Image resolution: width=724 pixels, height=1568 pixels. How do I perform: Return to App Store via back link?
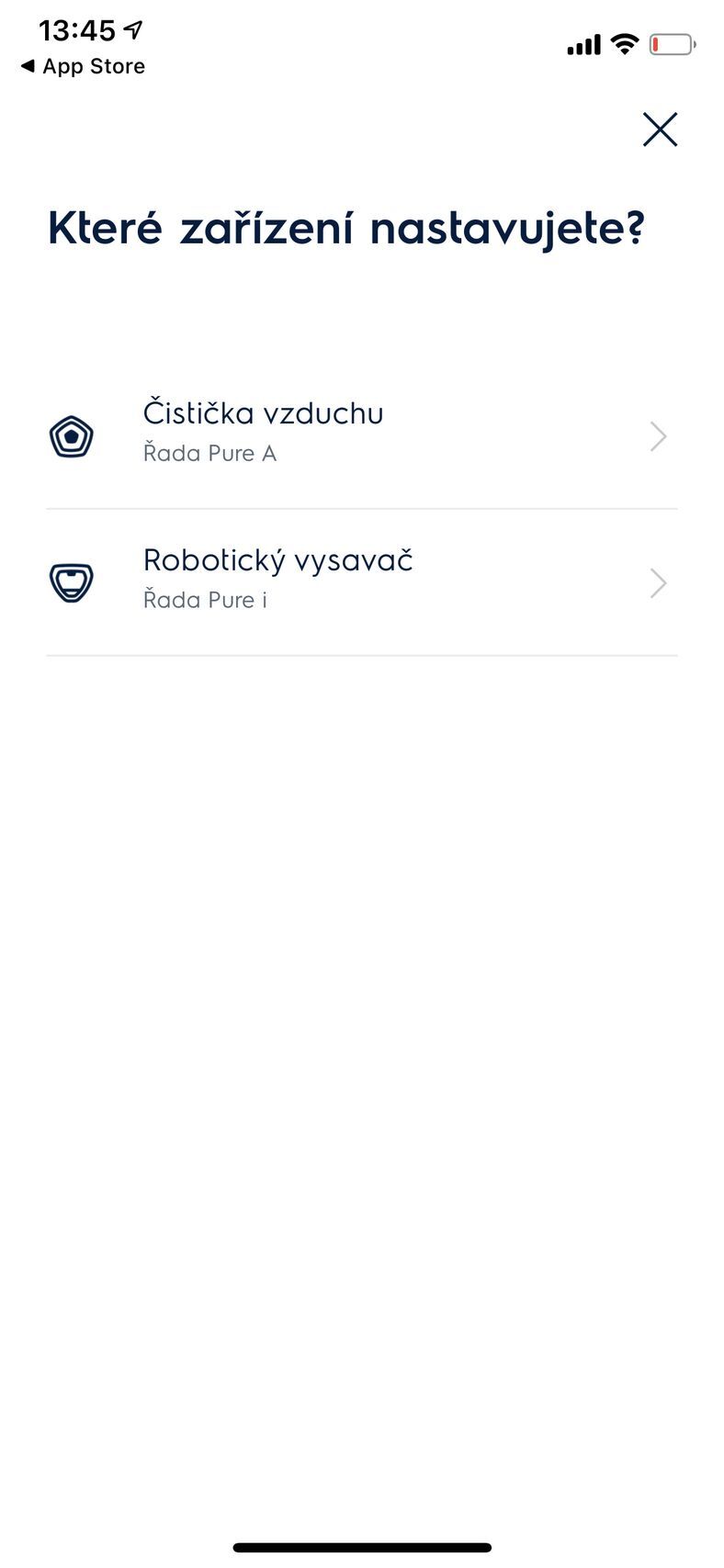(x=83, y=66)
